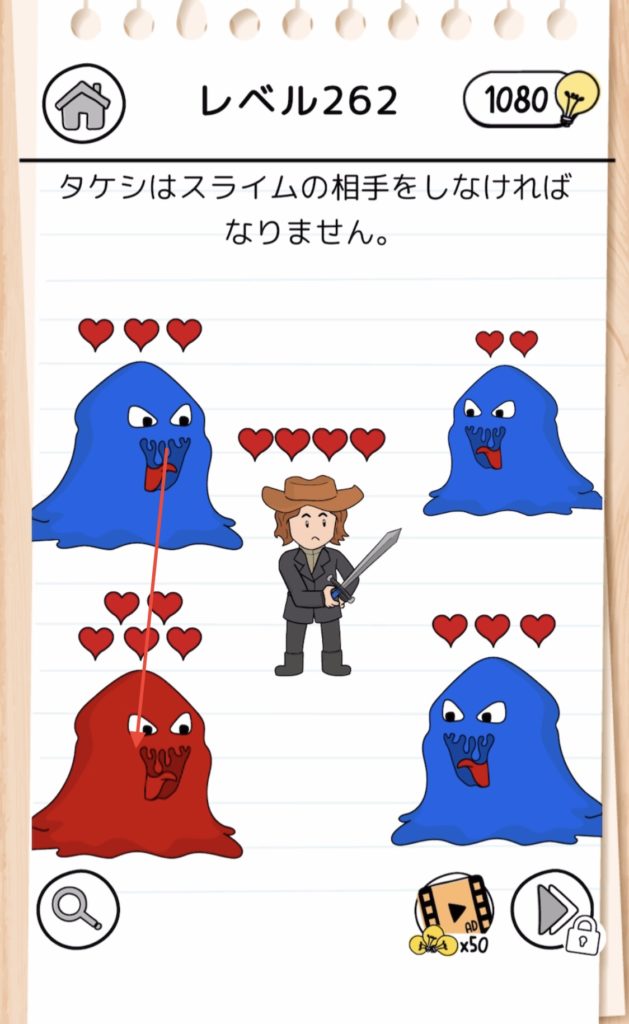Open the 1080 lightbulb hint counter
Image resolution: width=629 pixels, height=1024 pixels.
pyautogui.click(x=530, y=99)
